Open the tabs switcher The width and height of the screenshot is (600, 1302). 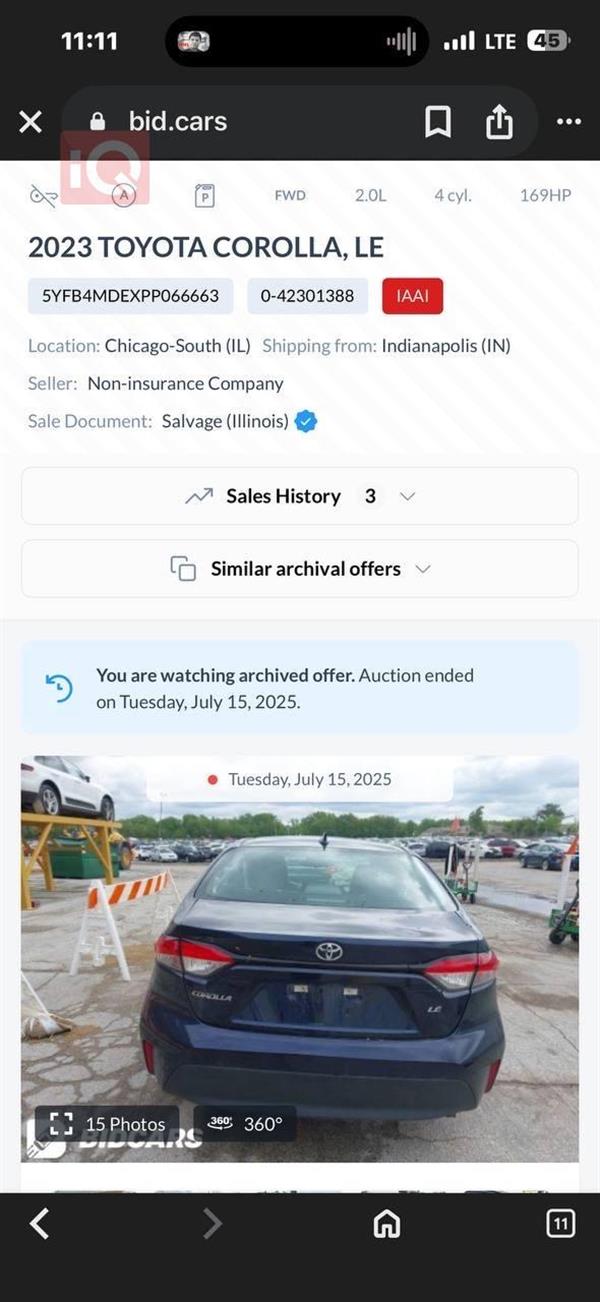pos(560,1223)
